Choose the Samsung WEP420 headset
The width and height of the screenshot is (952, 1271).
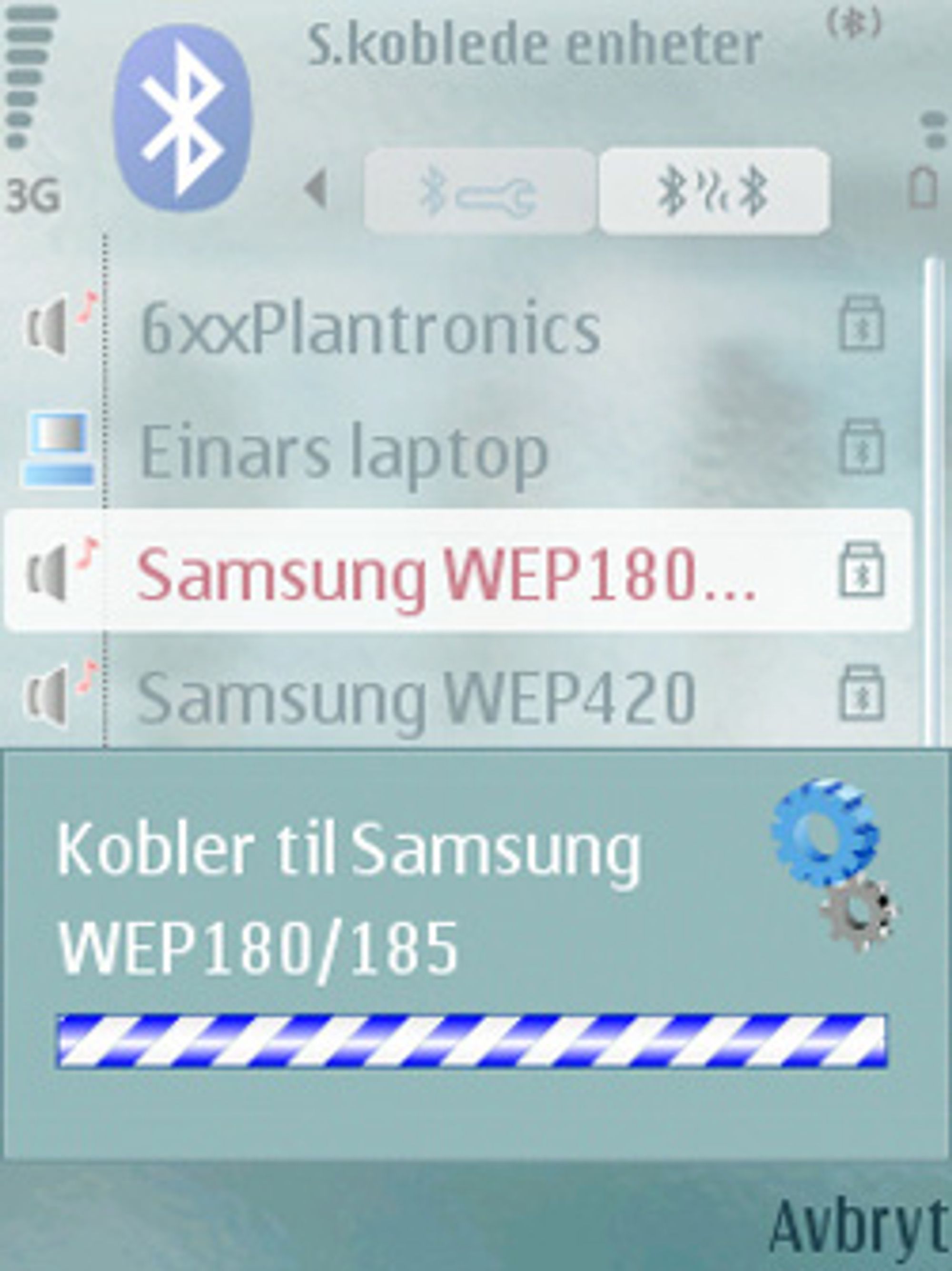pos(416,696)
